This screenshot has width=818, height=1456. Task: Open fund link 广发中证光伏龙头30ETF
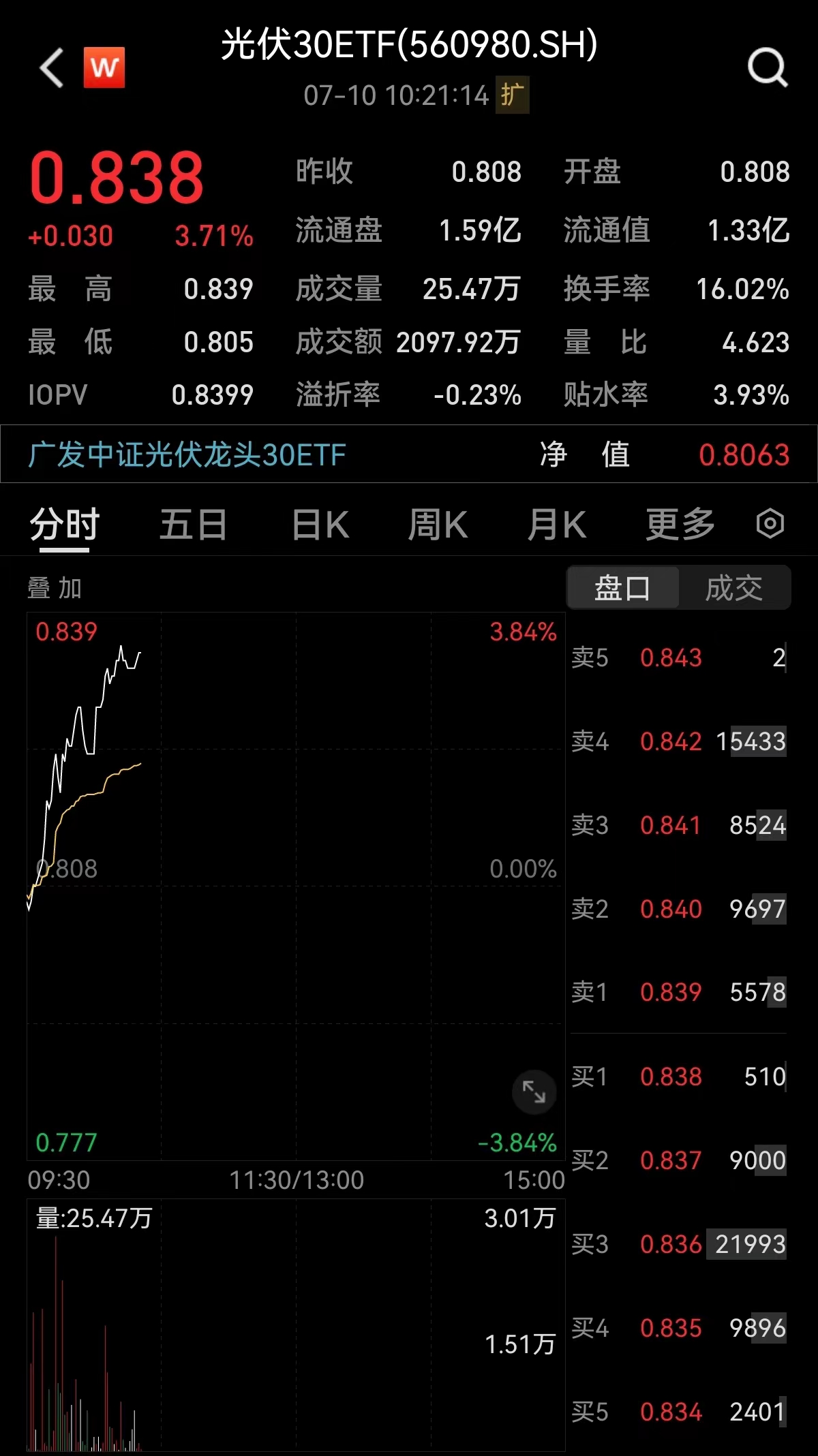point(186,455)
